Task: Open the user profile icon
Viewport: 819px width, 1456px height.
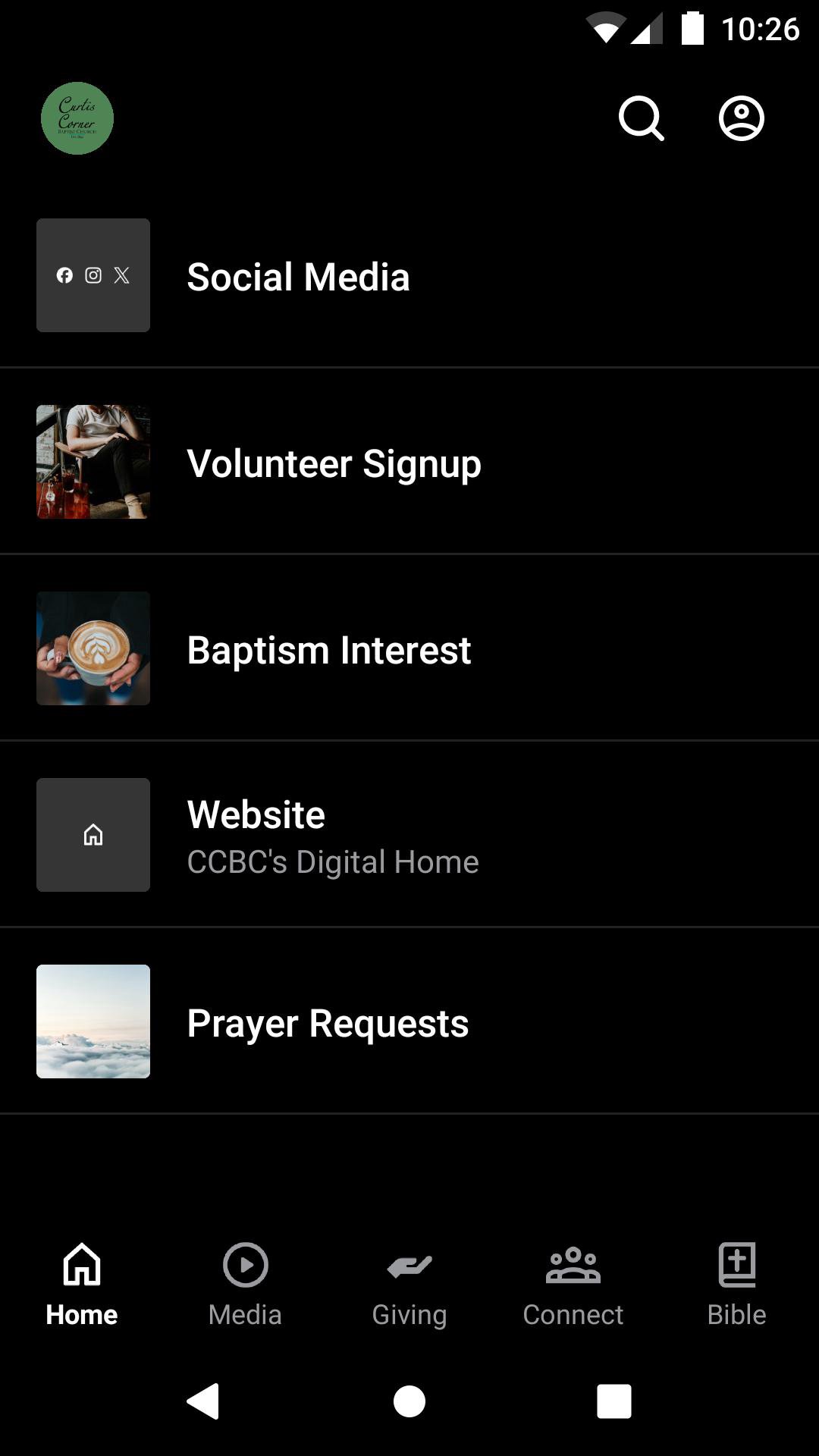Action: click(741, 118)
